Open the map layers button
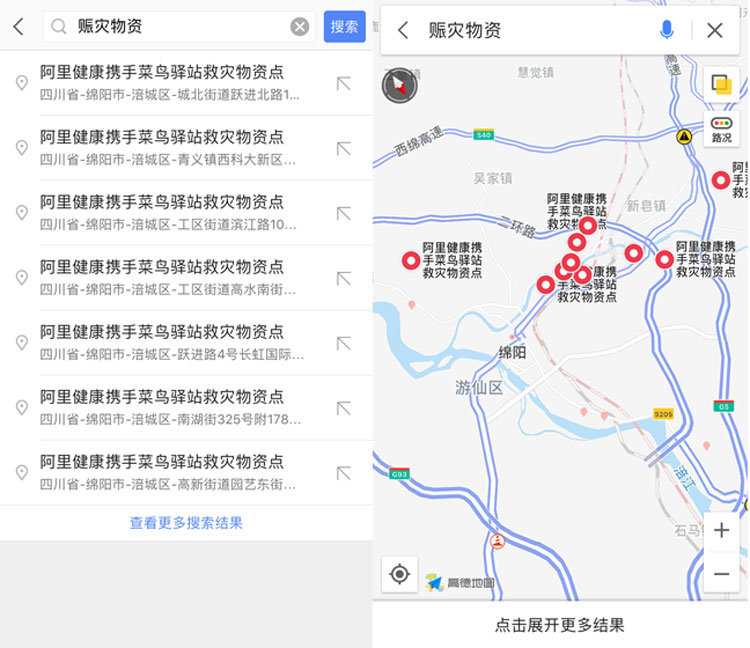 coord(721,85)
